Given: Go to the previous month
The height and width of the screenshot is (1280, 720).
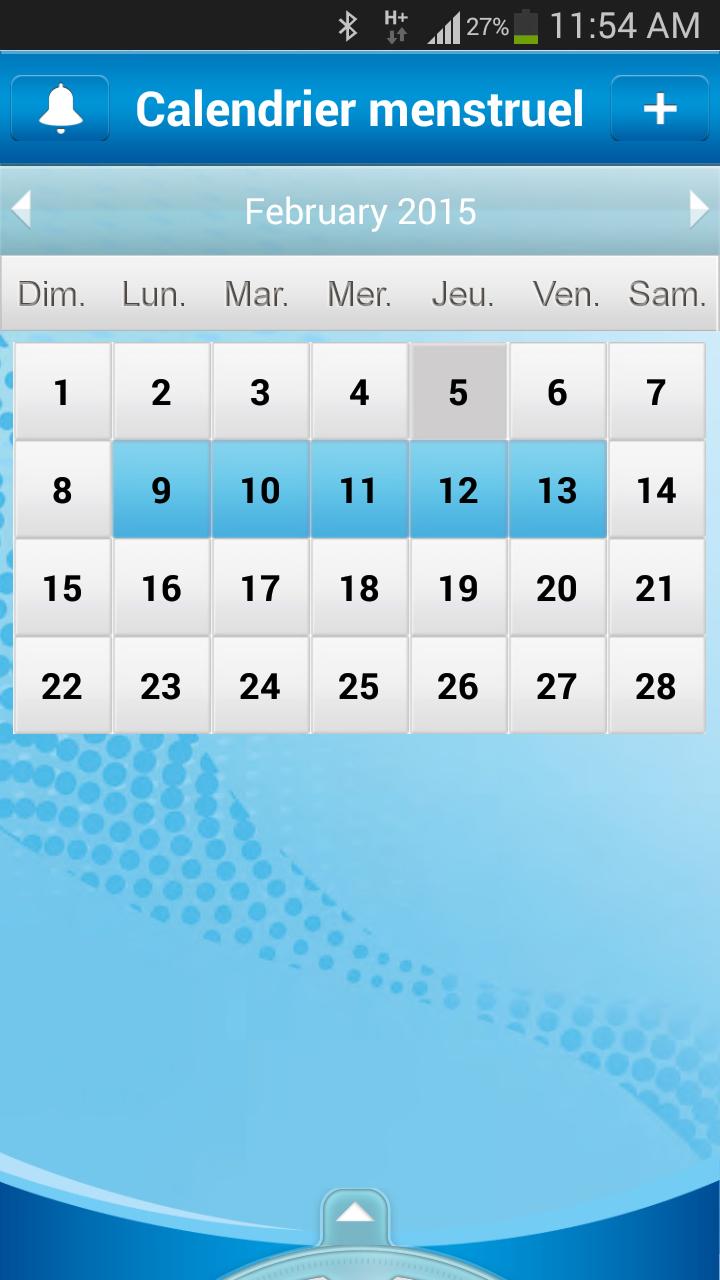Looking at the screenshot, I should click(x=21, y=211).
